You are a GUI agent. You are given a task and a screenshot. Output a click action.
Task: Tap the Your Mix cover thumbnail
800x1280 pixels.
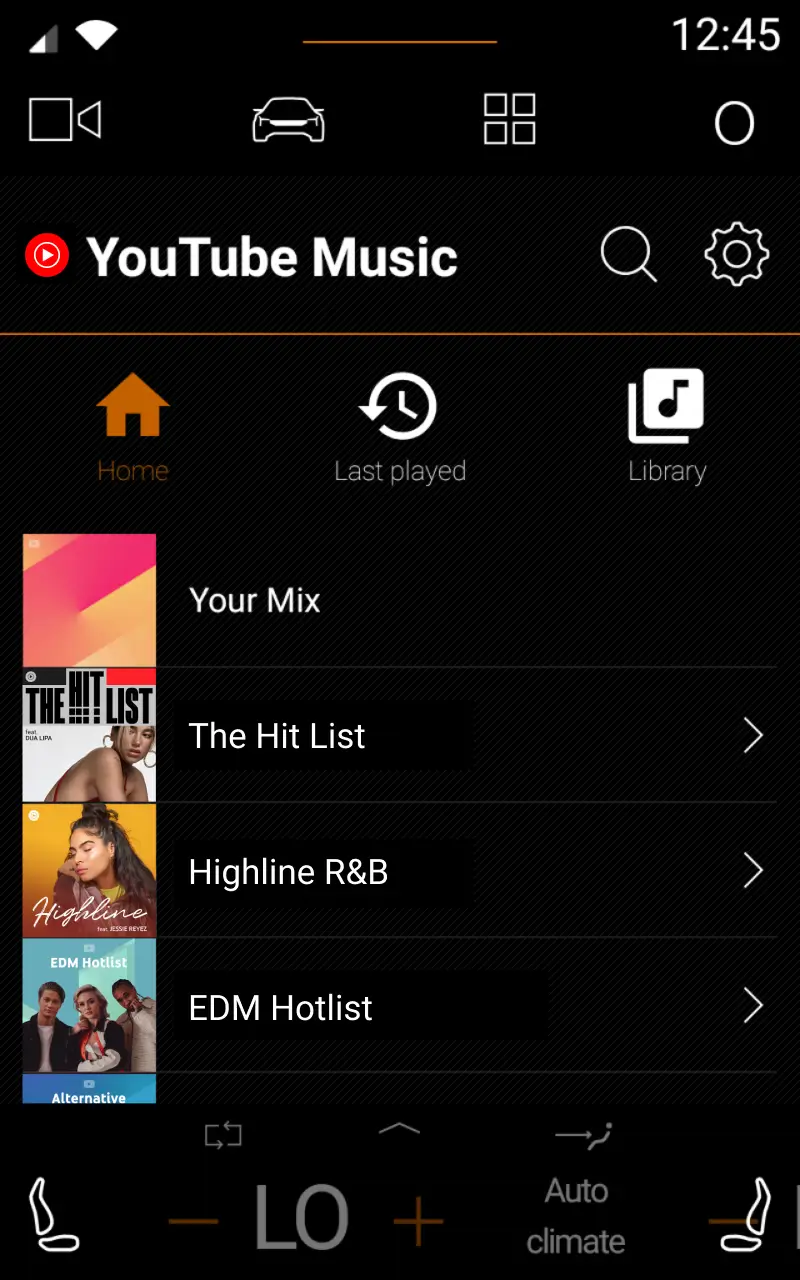tap(89, 600)
